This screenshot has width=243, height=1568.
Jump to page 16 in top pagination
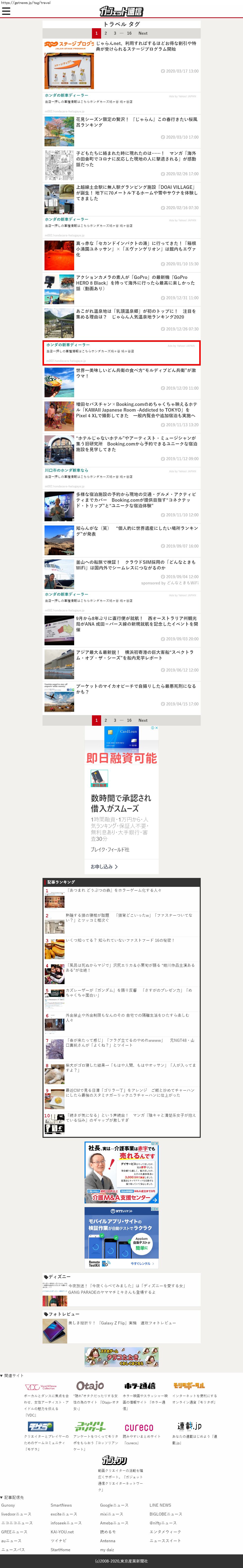129,33
